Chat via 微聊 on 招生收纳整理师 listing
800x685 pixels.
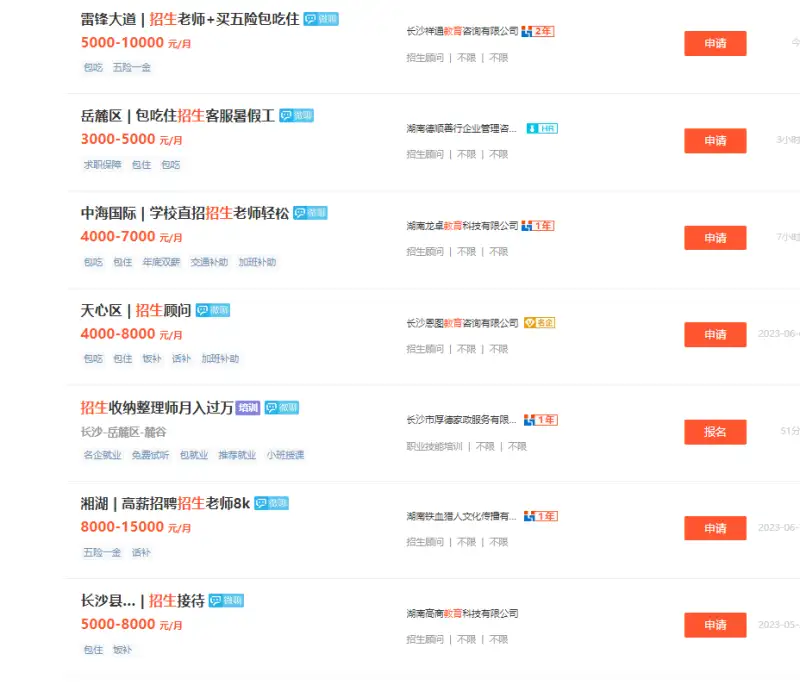(x=281, y=407)
